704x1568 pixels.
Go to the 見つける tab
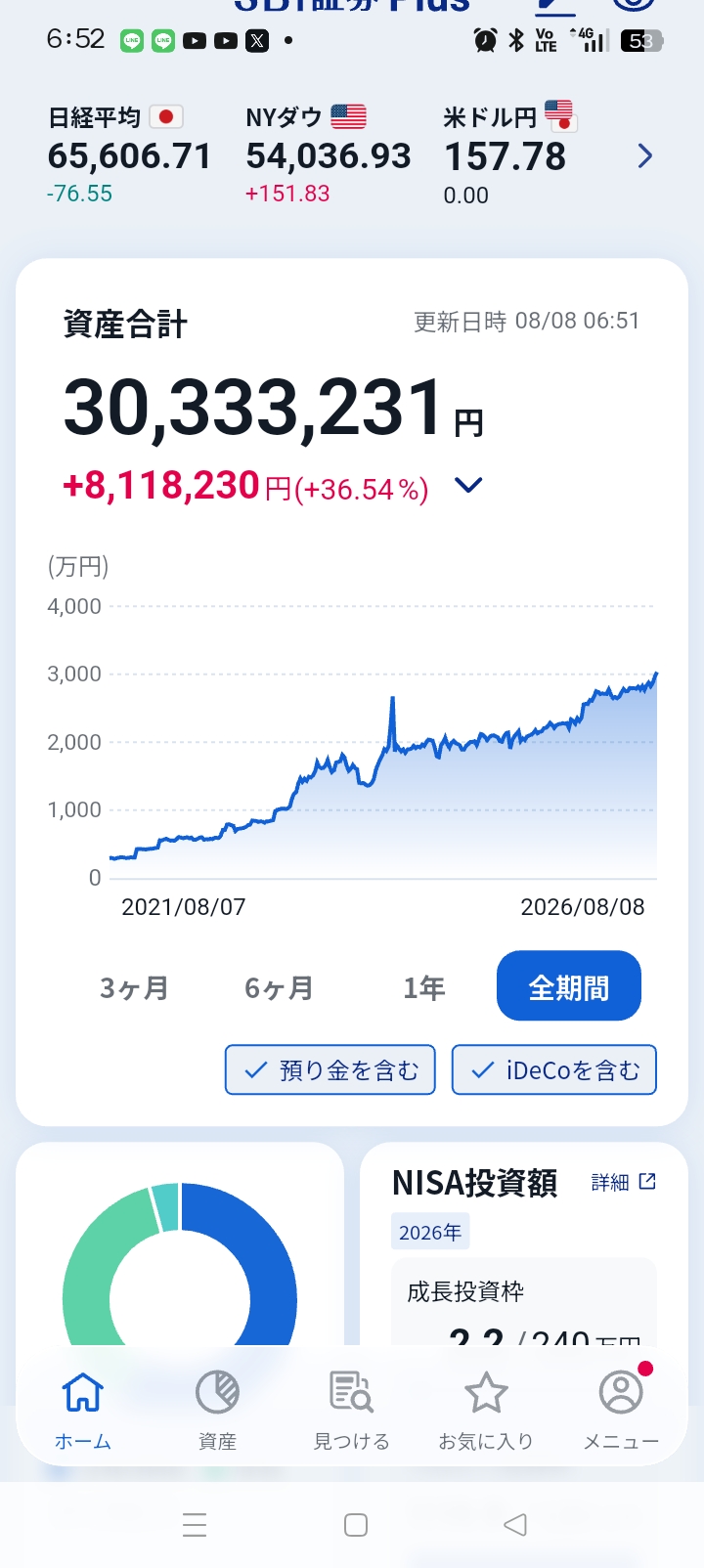pos(352,1410)
